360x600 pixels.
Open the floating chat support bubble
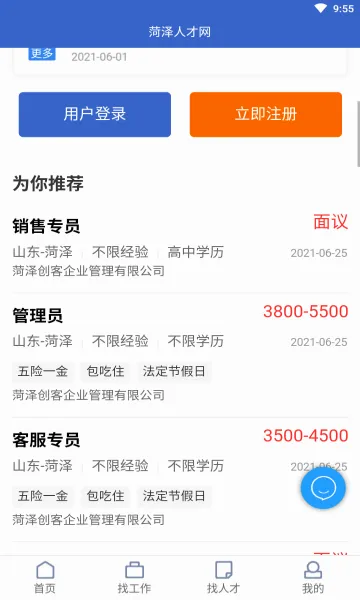click(323, 488)
